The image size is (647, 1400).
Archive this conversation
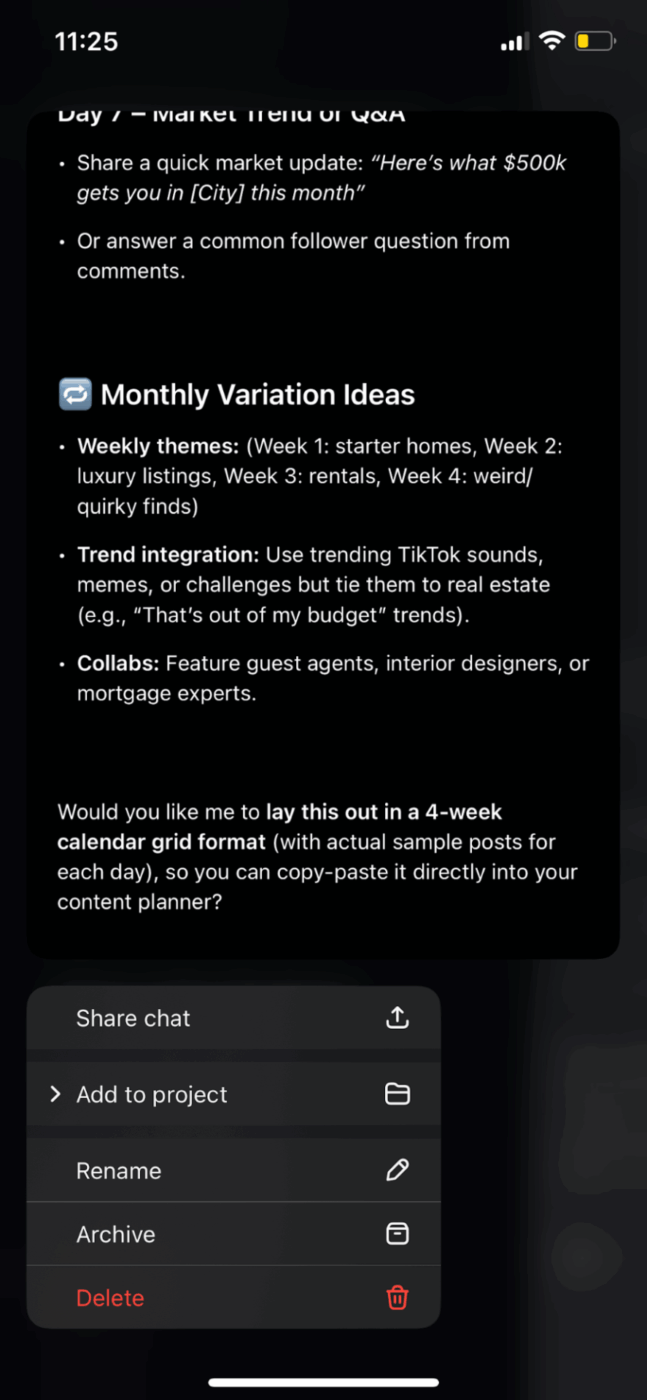click(233, 1234)
